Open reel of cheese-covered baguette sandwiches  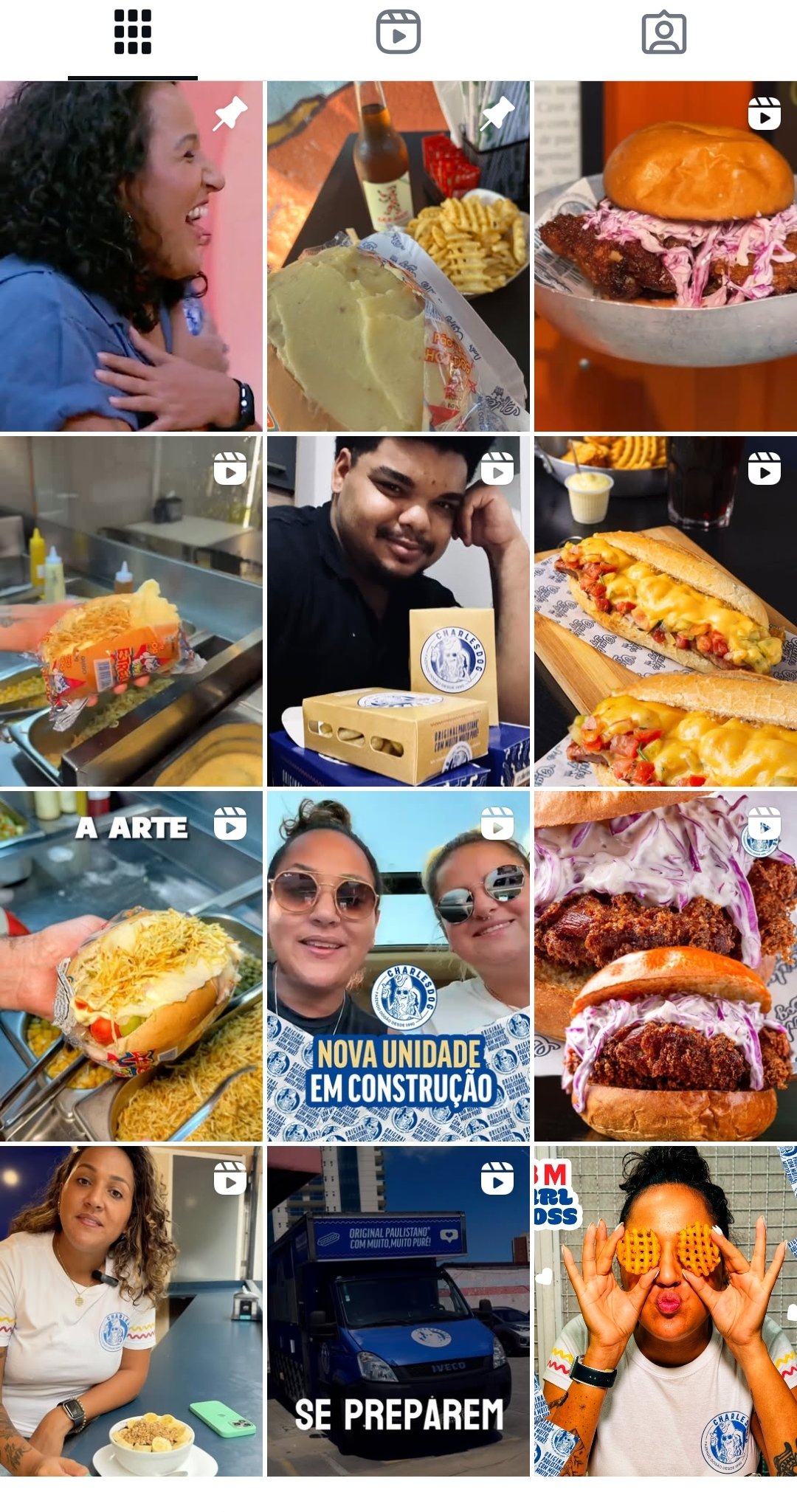pos(666,611)
